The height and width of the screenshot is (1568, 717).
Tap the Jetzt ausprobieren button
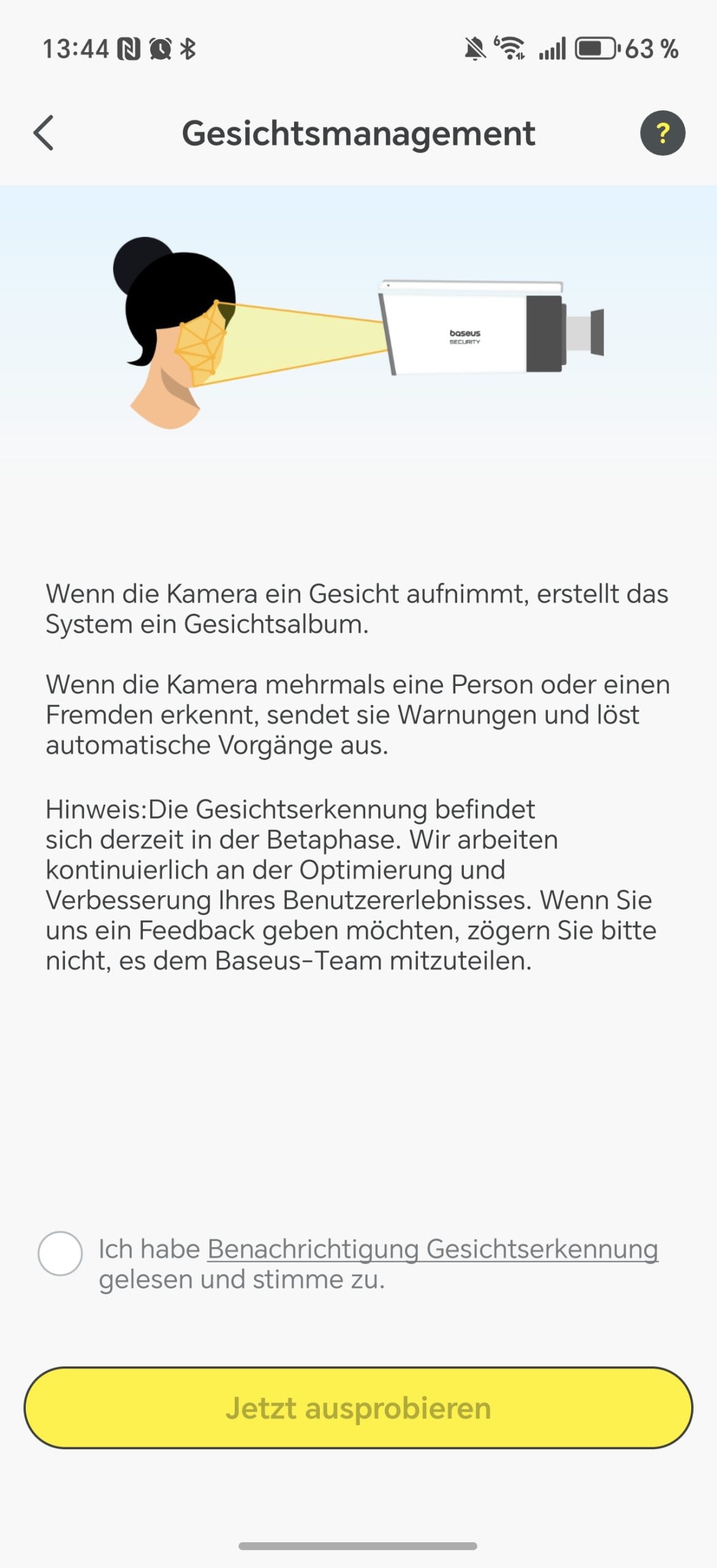pyautogui.click(x=358, y=1408)
